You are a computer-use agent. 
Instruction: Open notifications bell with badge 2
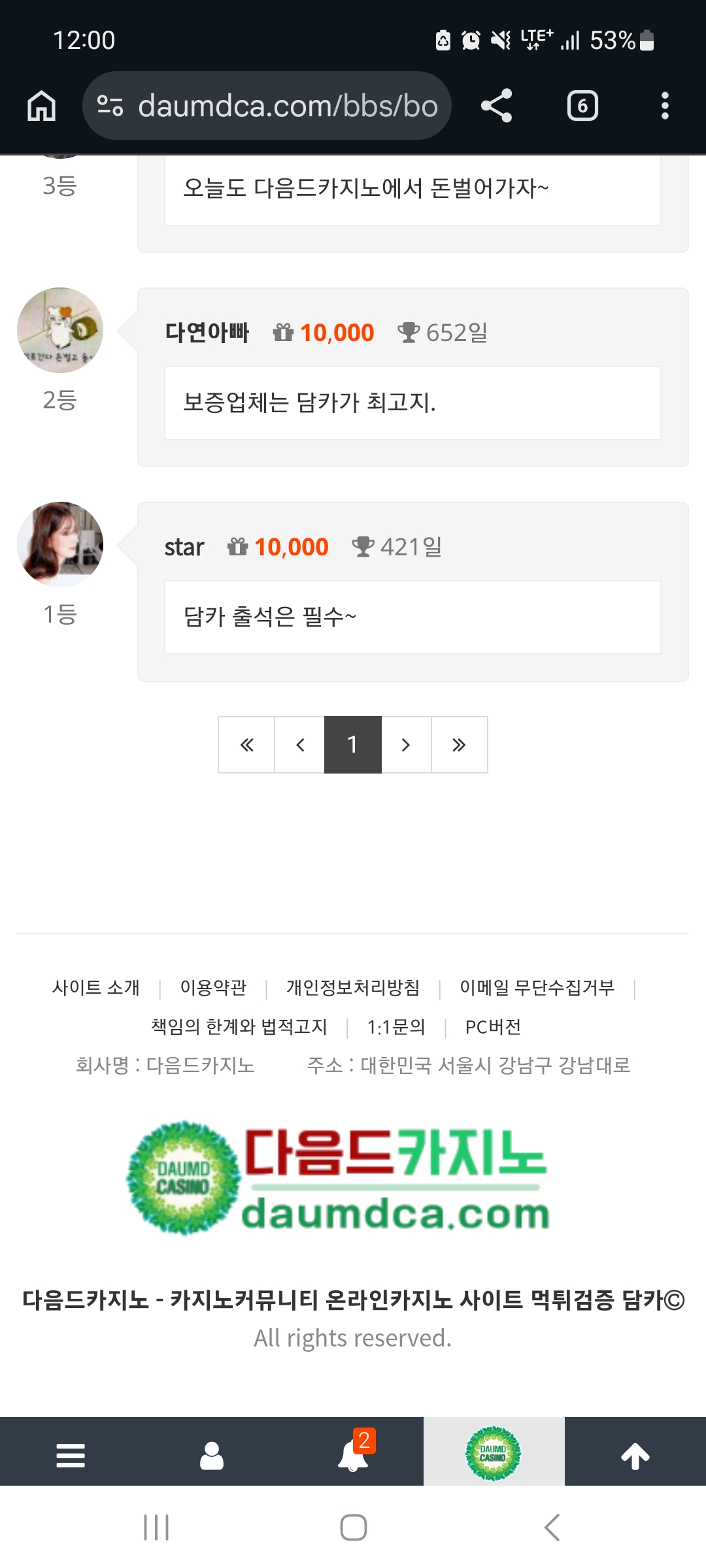tap(353, 1456)
